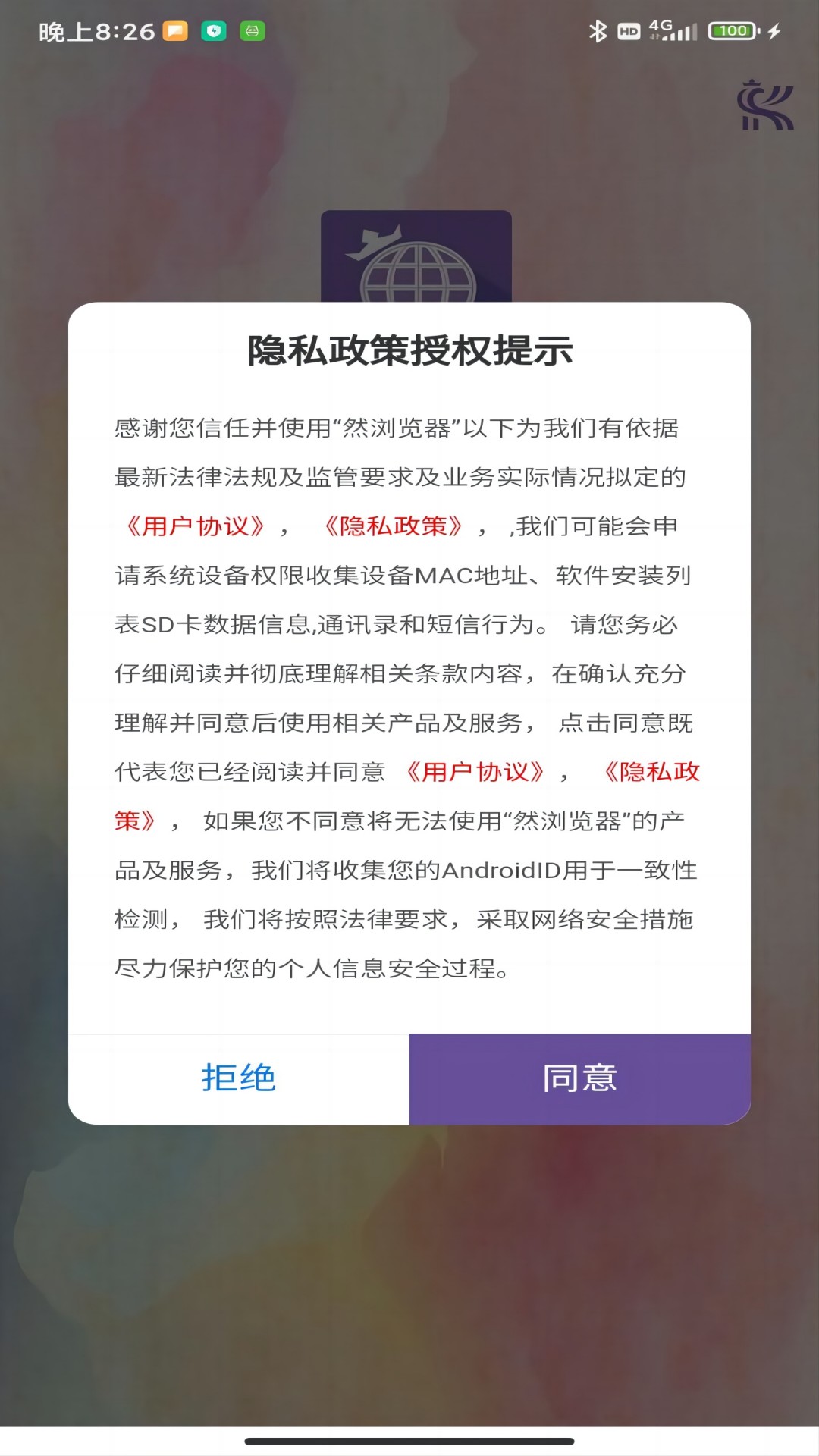Decline with the 拒绝 button
819x1456 pixels.
tap(239, 1078)
